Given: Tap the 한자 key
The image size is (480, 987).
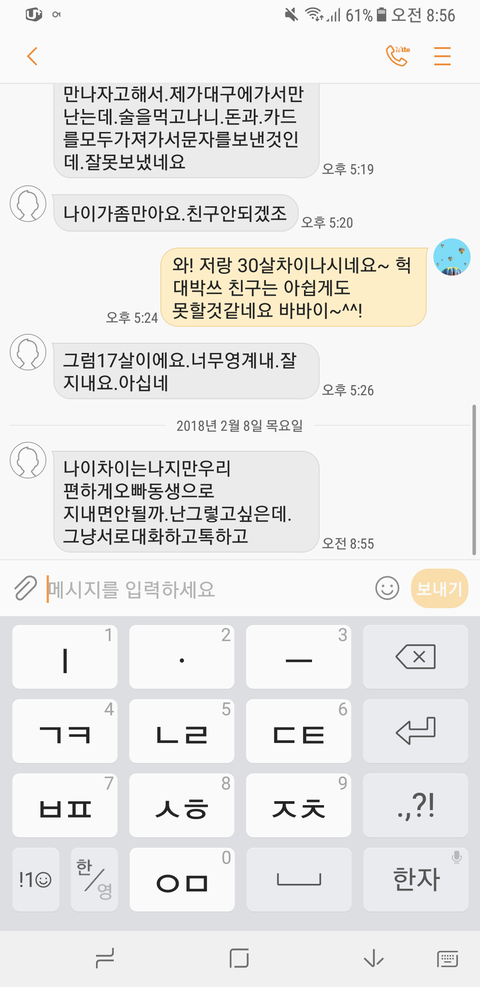Looking at the screenshot, I should pos(415,879).
